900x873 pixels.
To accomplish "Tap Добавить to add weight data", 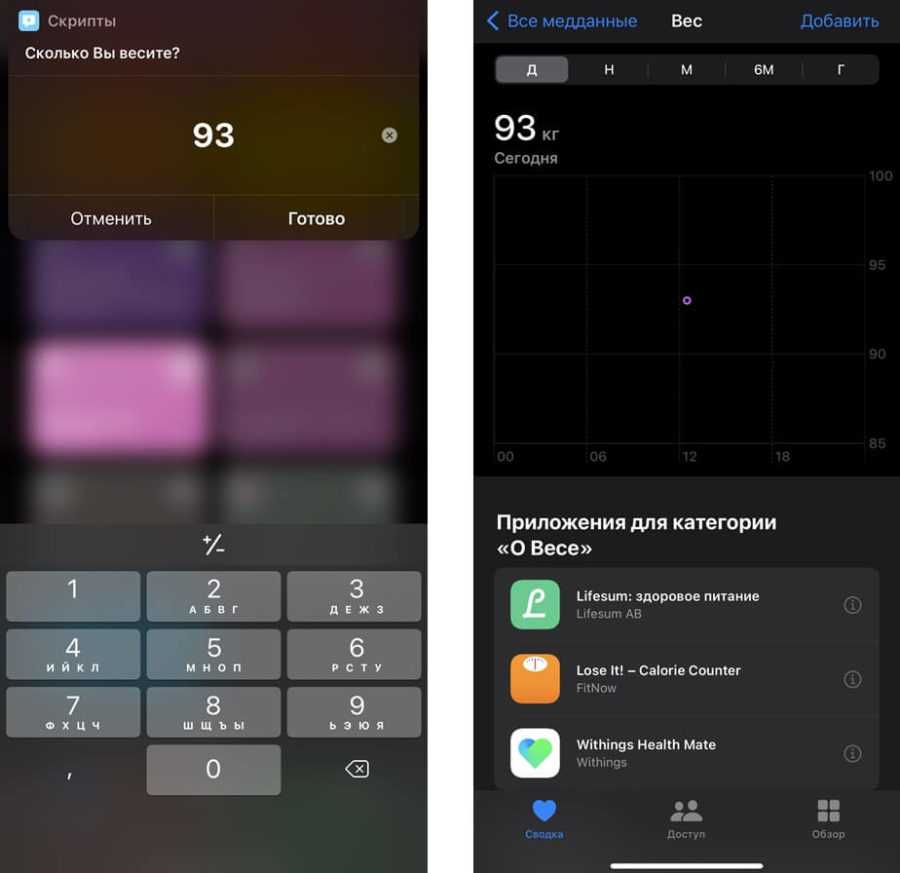I will tap(839, 20).
